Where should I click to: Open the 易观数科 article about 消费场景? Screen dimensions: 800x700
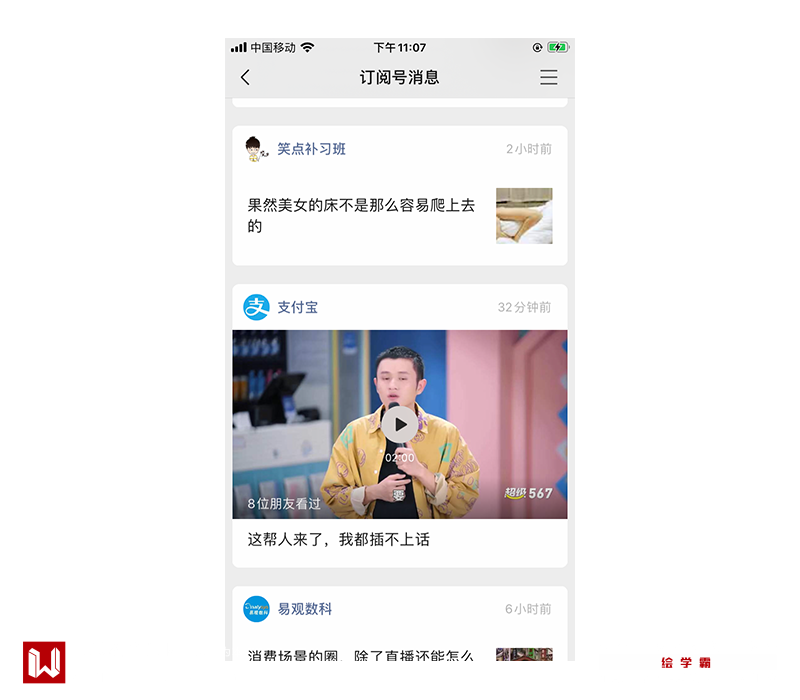tap(361, 654)
